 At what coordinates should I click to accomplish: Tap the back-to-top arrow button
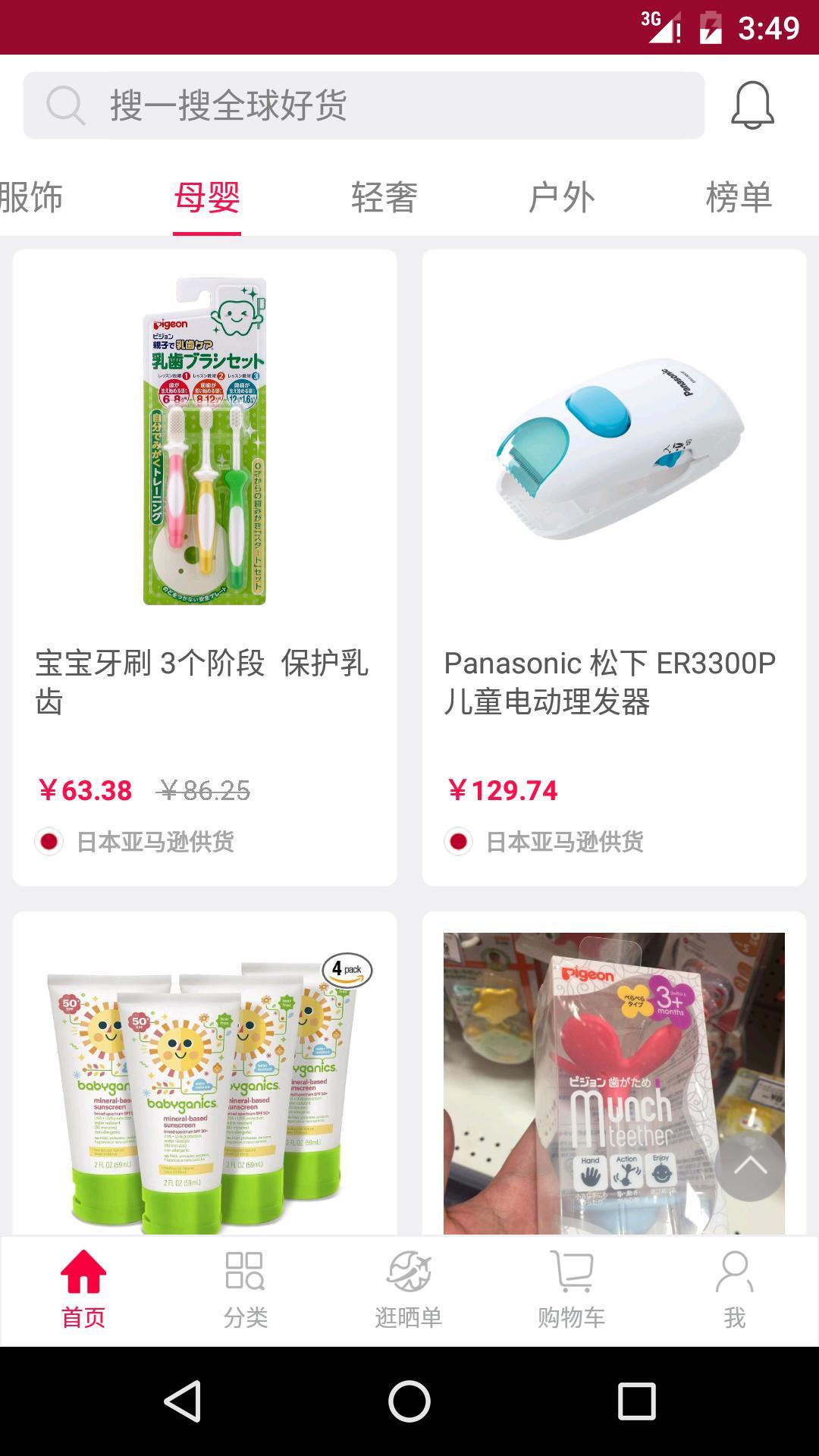pos(750,1166)
